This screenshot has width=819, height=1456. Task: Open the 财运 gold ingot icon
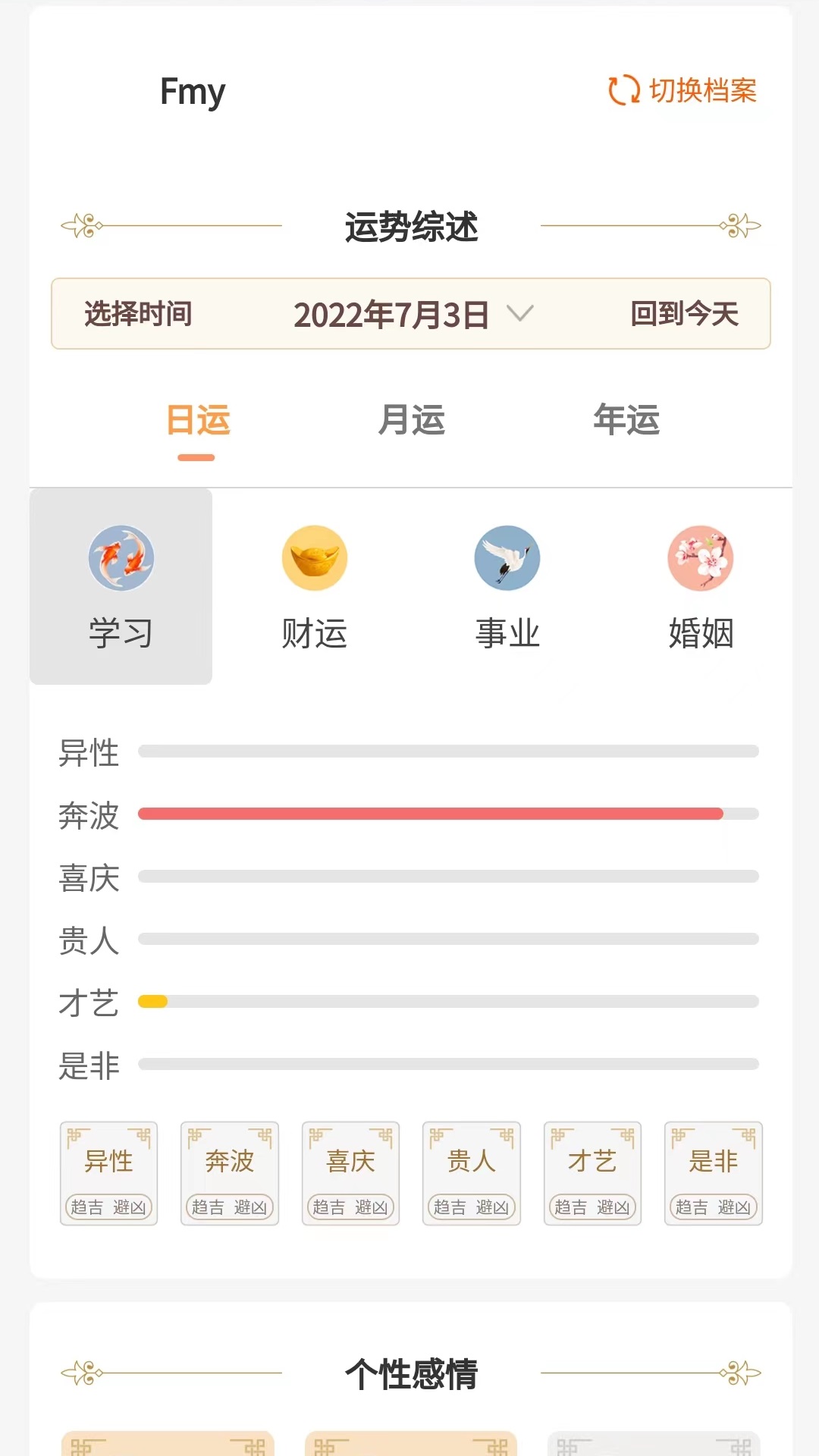[x=314, y=557]
